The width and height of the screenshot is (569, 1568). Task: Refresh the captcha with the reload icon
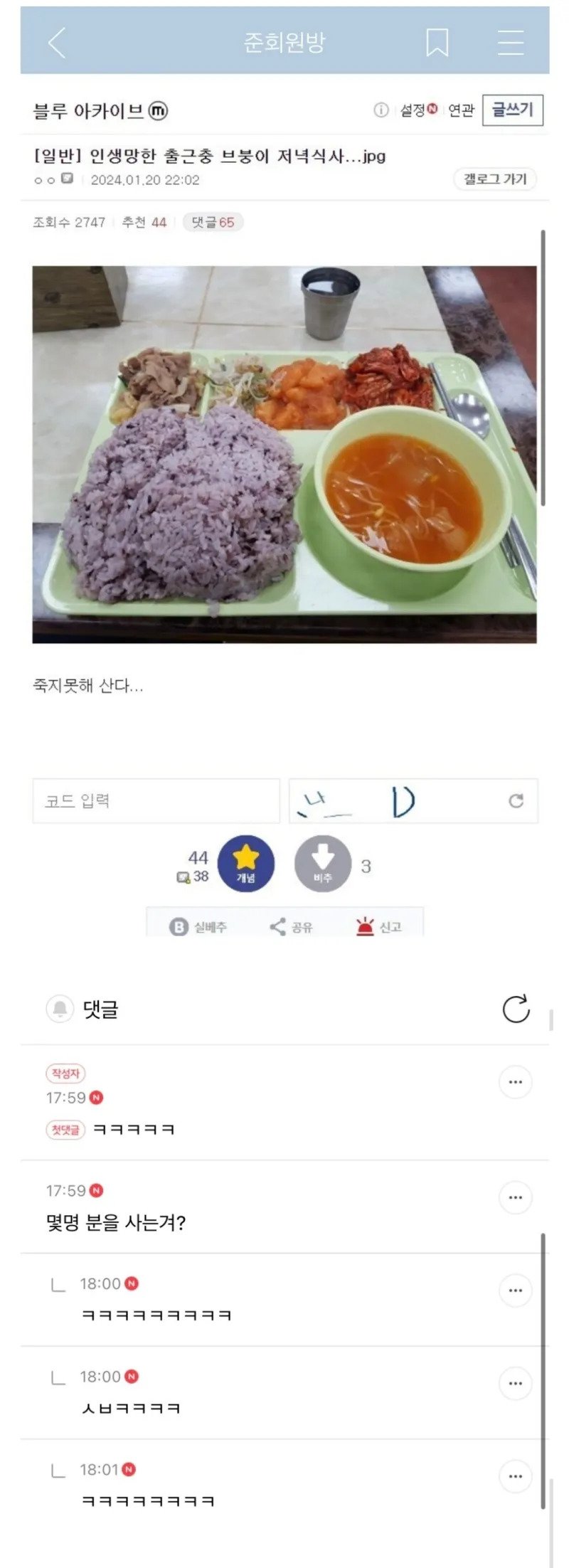pyautogui.click(x=517, y=800)
